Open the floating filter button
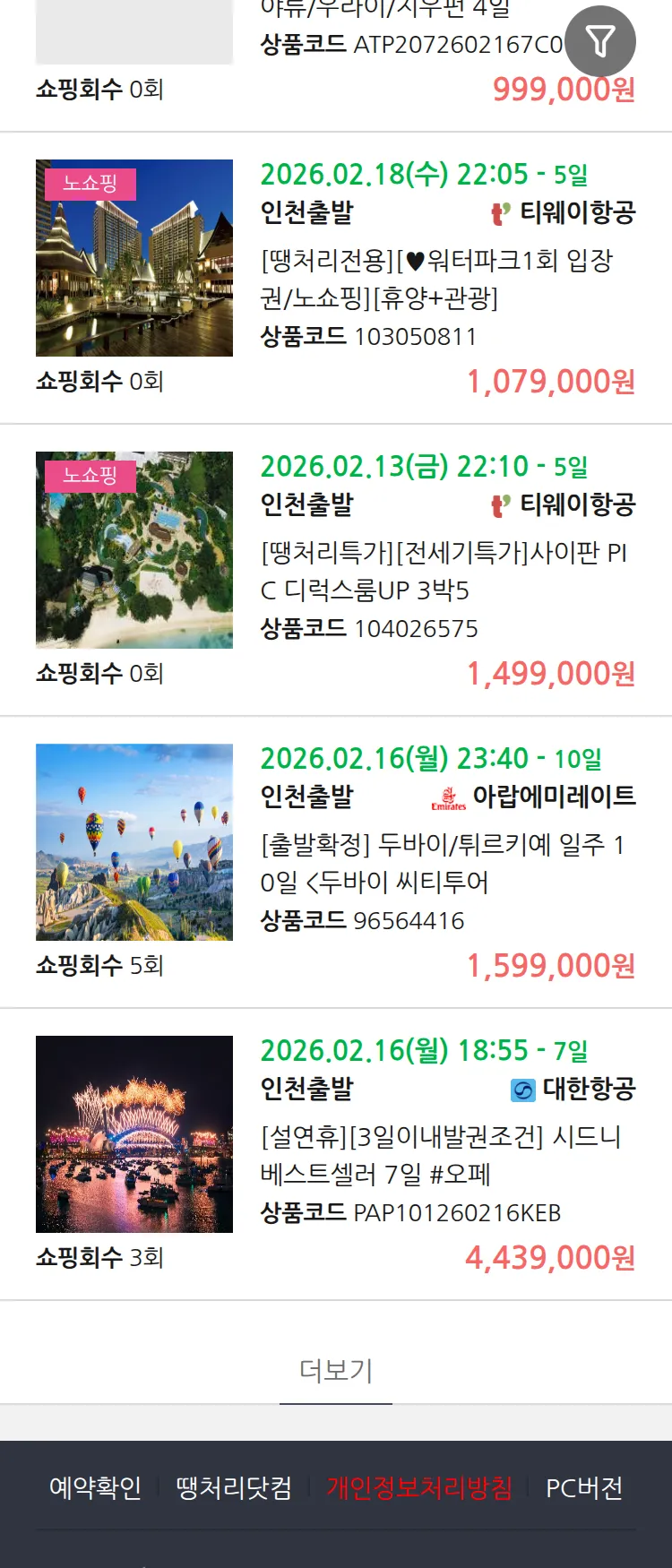Viewport: 672px width, 1568px height. [x=600, y=41]
